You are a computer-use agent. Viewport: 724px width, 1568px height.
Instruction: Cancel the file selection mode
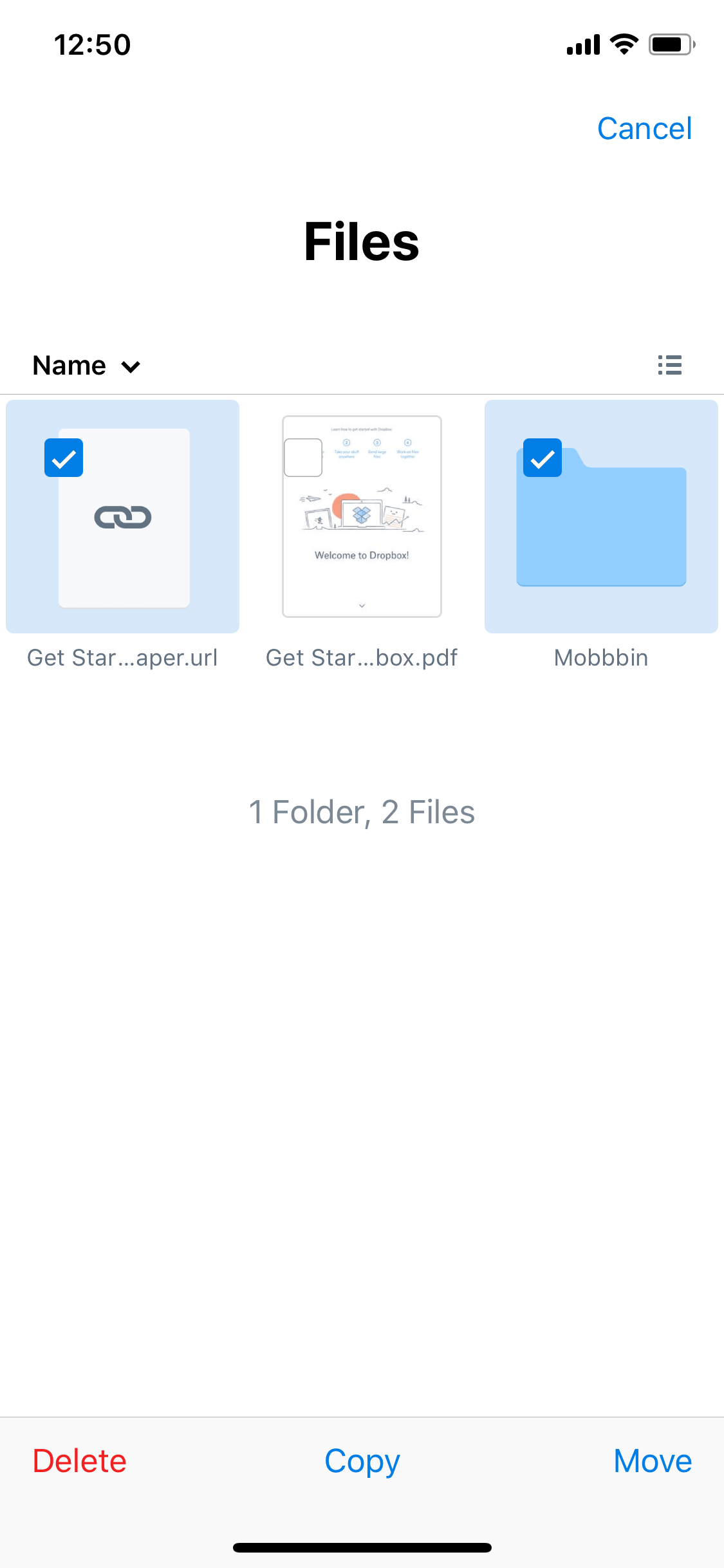644,129
